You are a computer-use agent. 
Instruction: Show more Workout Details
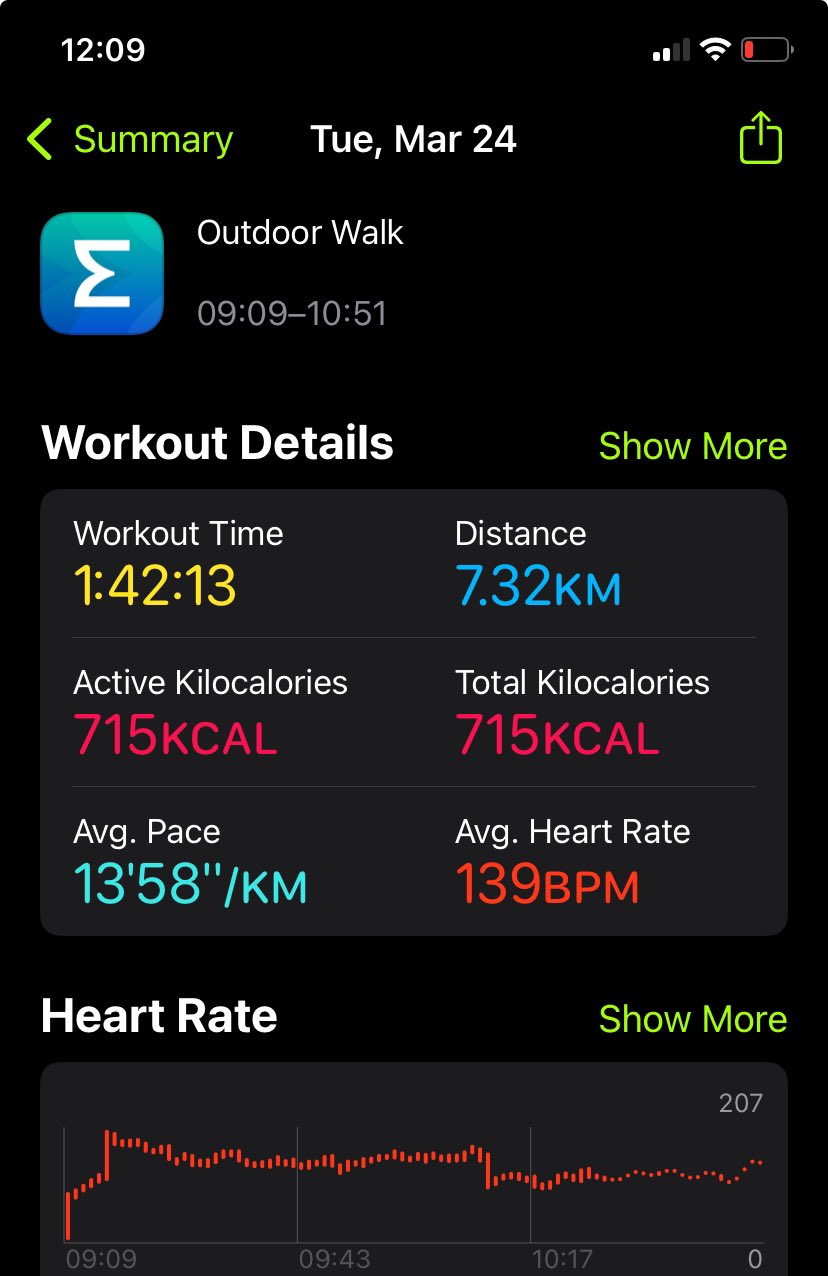coord(692,446)
